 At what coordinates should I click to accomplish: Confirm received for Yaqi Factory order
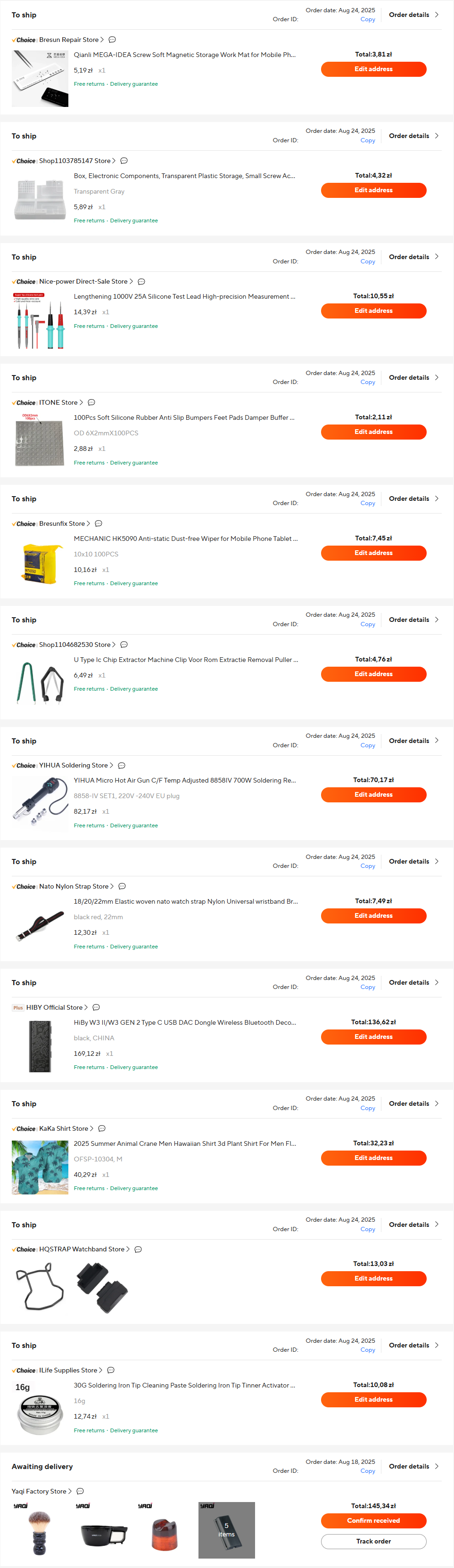tap(373, 1520)
